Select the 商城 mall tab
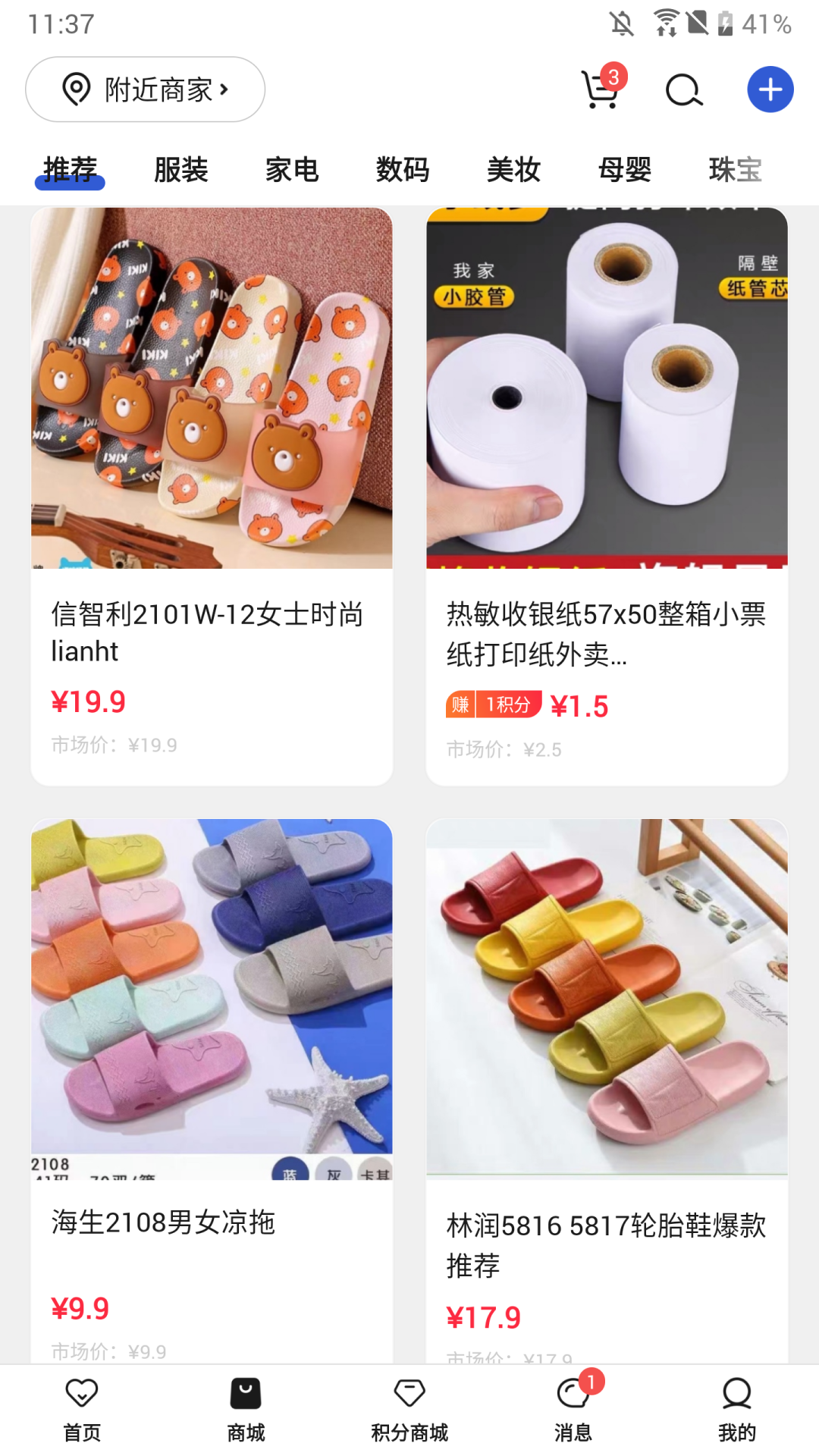Screen dimensions: 819x1456 coord(246,1409)
